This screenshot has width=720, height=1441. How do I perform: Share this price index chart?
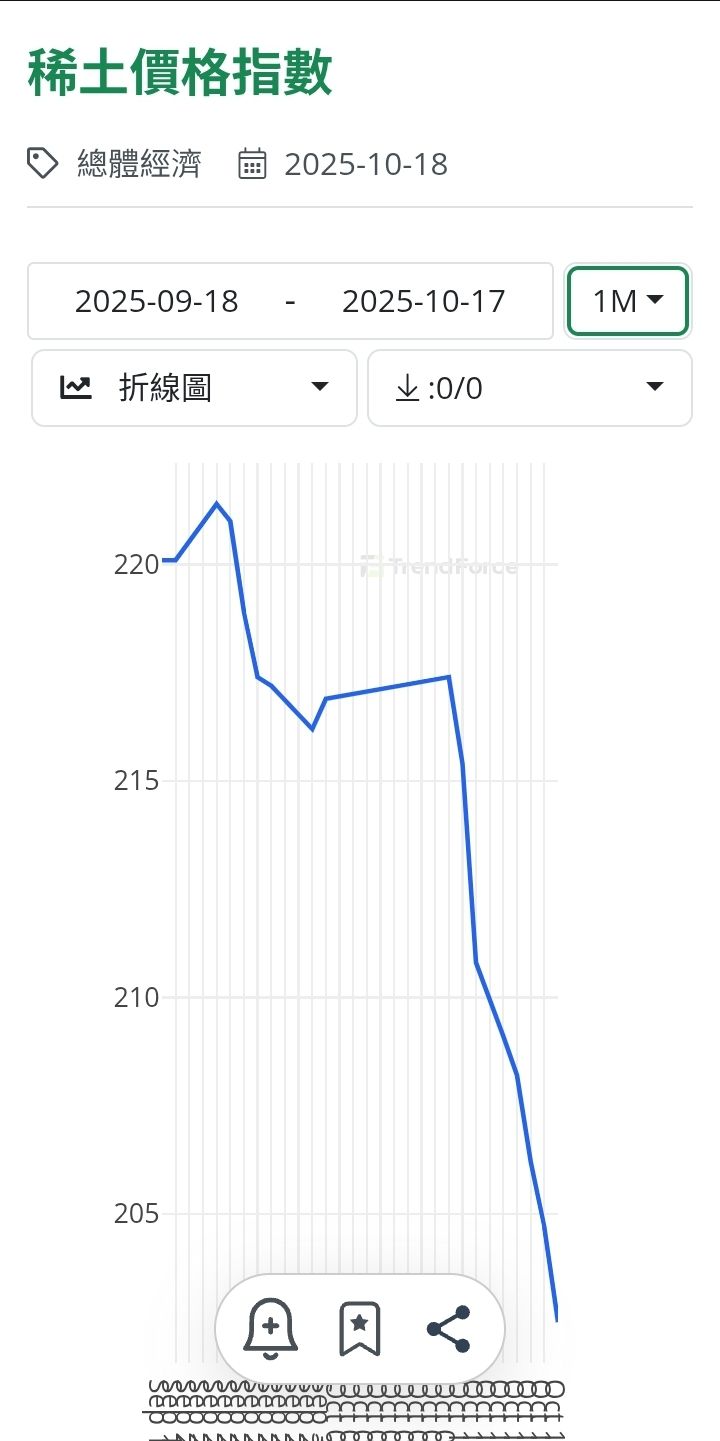[448, 1329]
